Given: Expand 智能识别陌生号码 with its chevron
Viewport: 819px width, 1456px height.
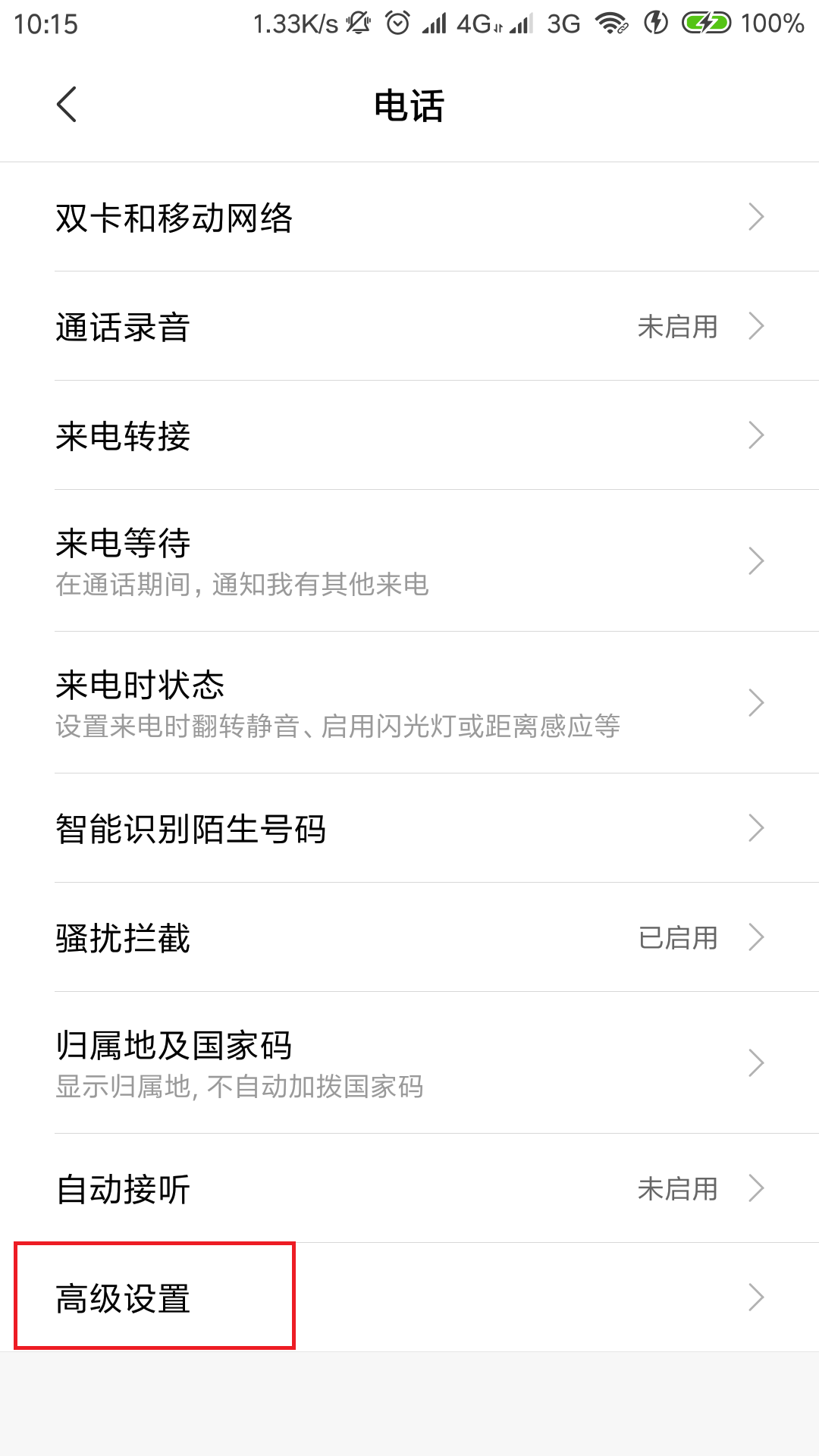Looking at the screenshot, I should pyautogui.click(x=756, y=829).
